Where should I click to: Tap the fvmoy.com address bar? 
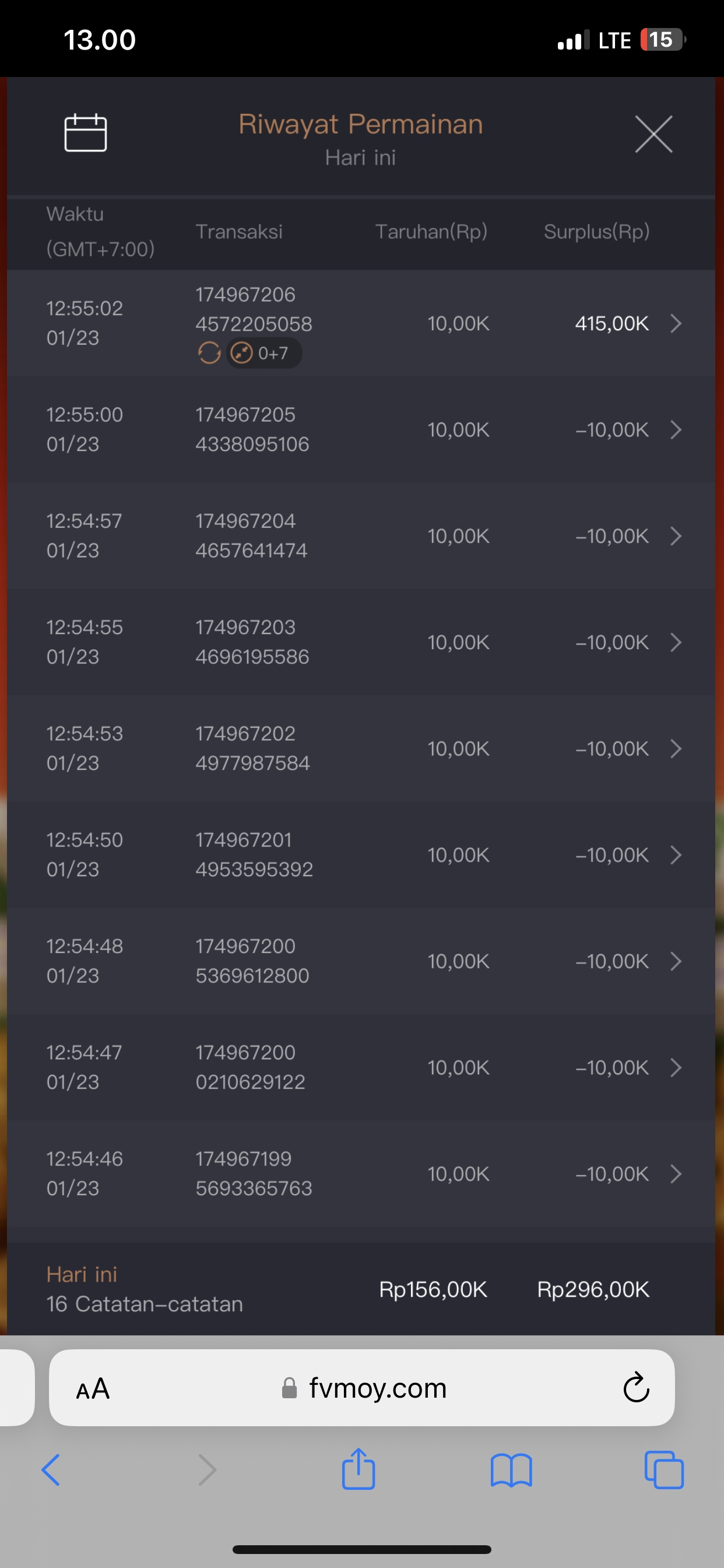click(x=377, y=1388)
